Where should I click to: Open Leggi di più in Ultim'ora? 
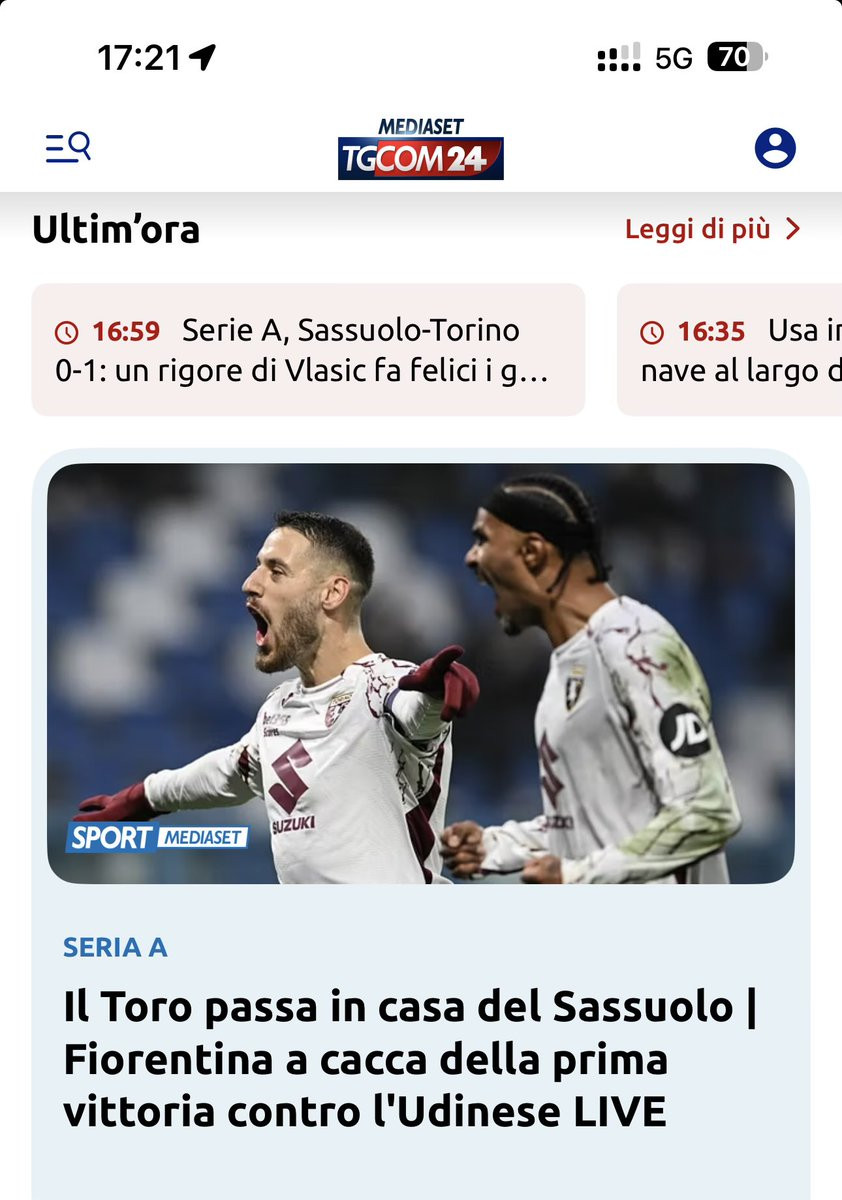(x=713, y=229)
